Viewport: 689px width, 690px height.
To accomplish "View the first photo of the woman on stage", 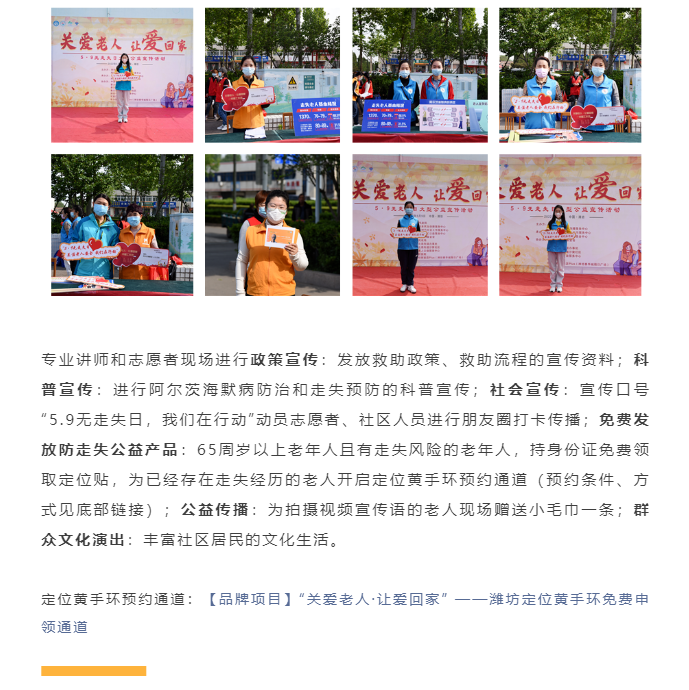I will 122,75.
